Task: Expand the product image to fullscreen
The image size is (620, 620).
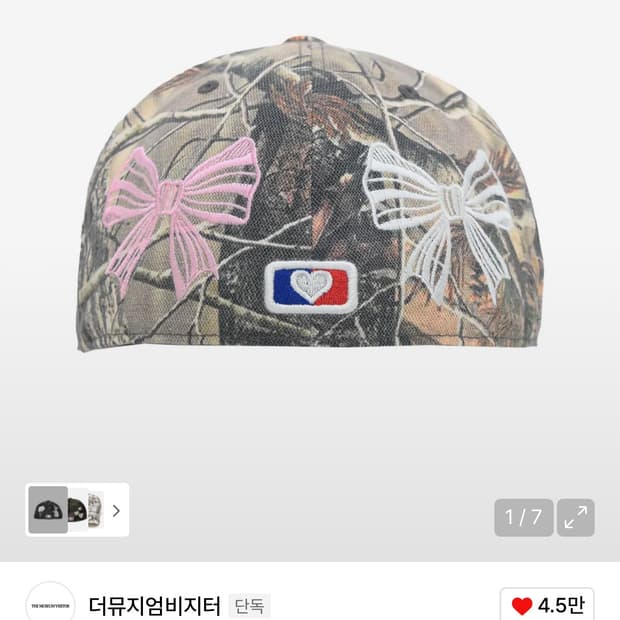Action: pyautogui.click(x=576, y=518)
